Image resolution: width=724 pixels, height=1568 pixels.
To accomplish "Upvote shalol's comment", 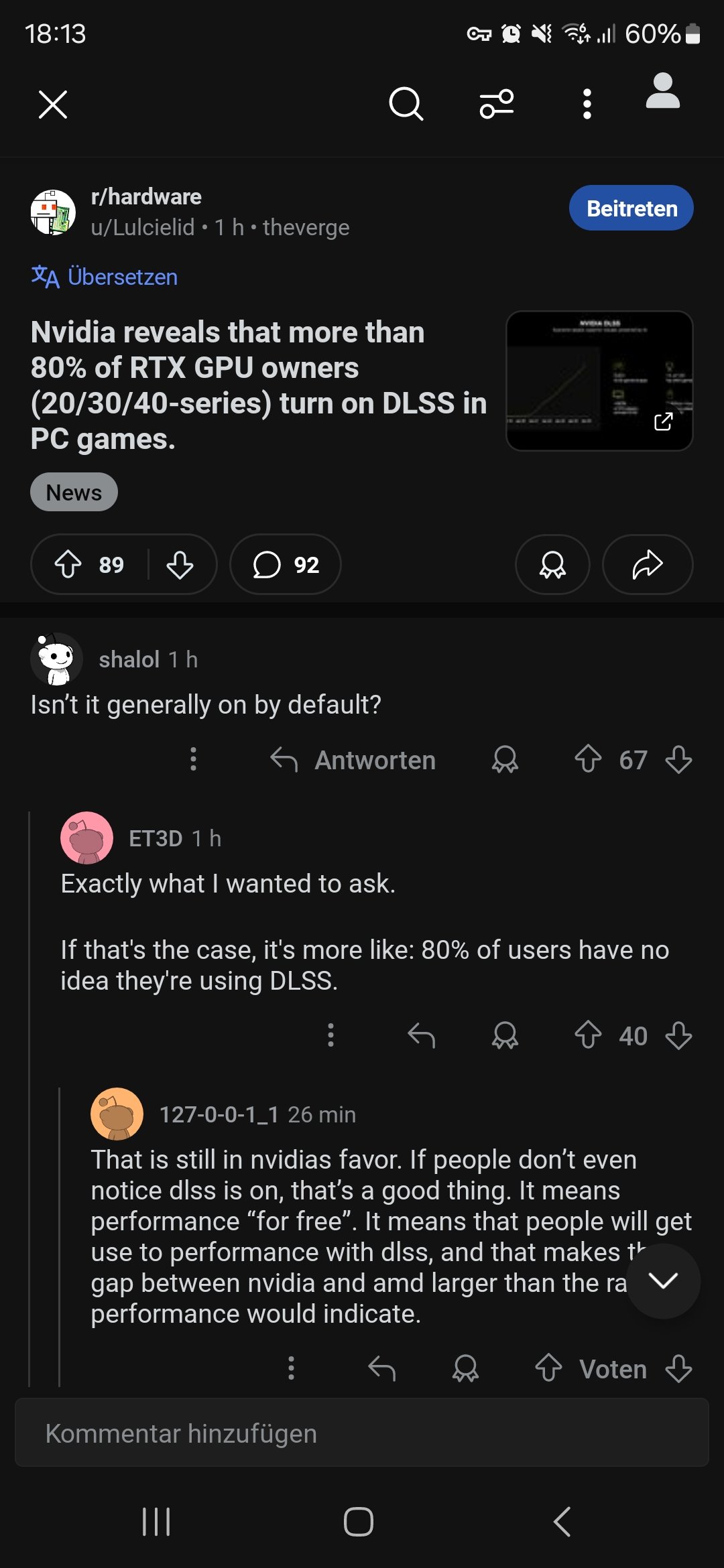I will coord(588,759).
